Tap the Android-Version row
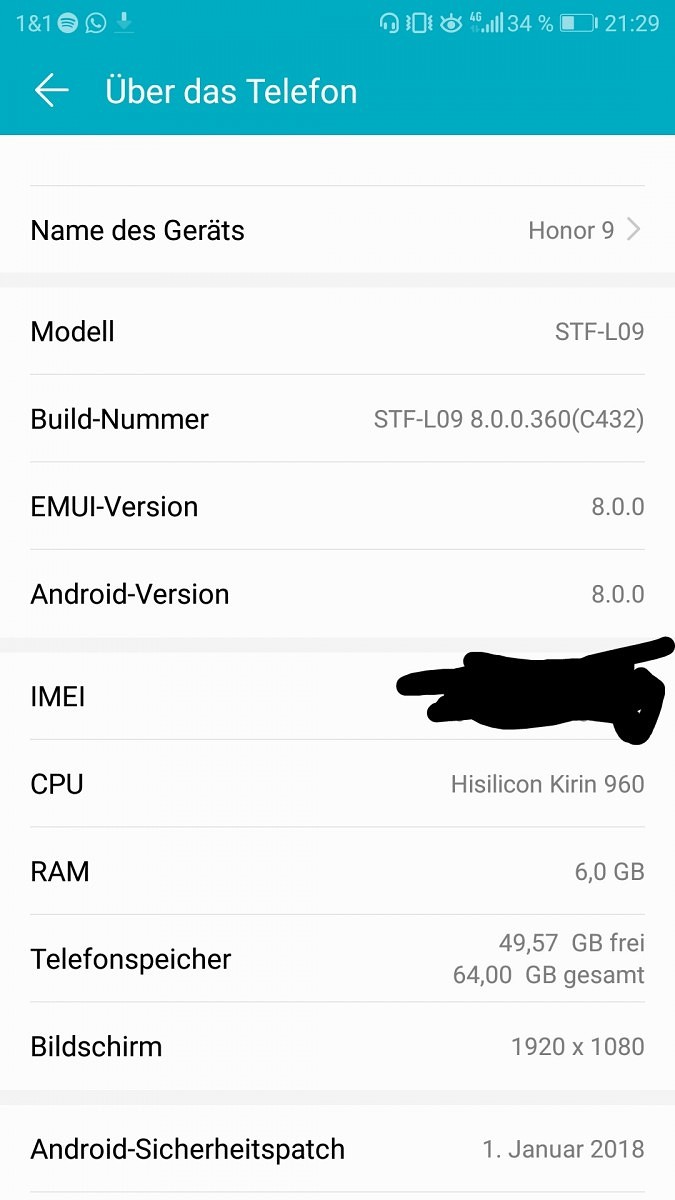Image resolution: width=675 pixels, height=1200 pixels. click(337, 594)
